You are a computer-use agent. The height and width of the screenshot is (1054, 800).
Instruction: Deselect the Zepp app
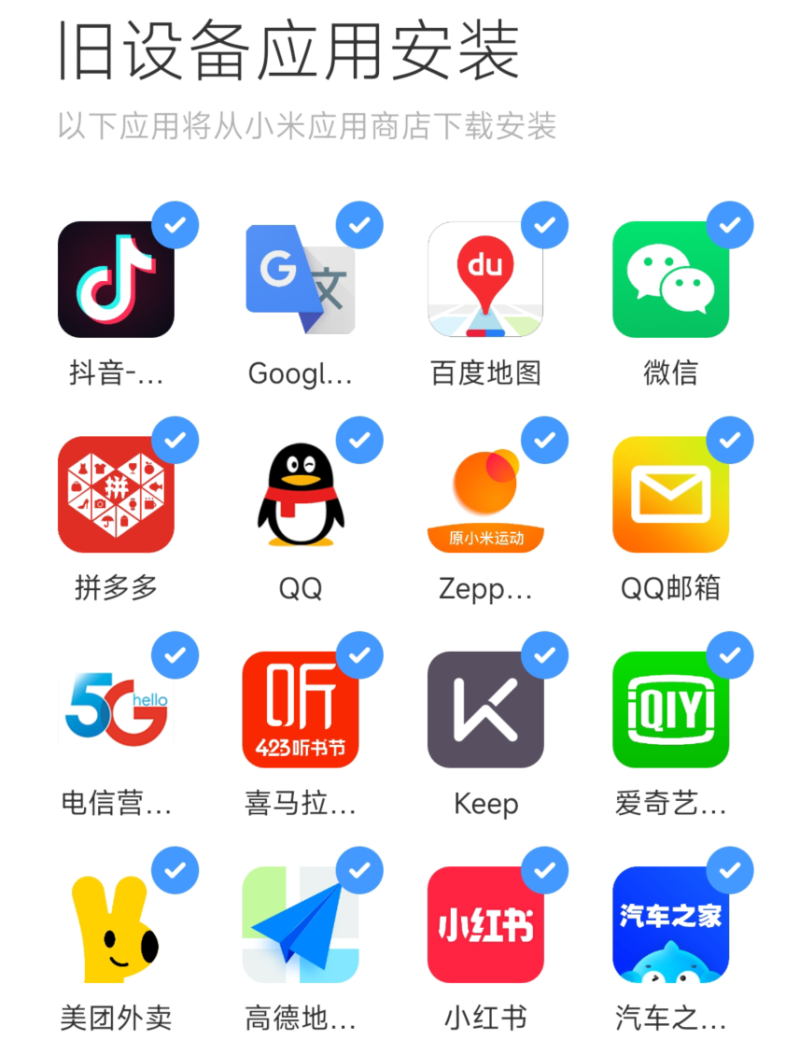(545, 440)
